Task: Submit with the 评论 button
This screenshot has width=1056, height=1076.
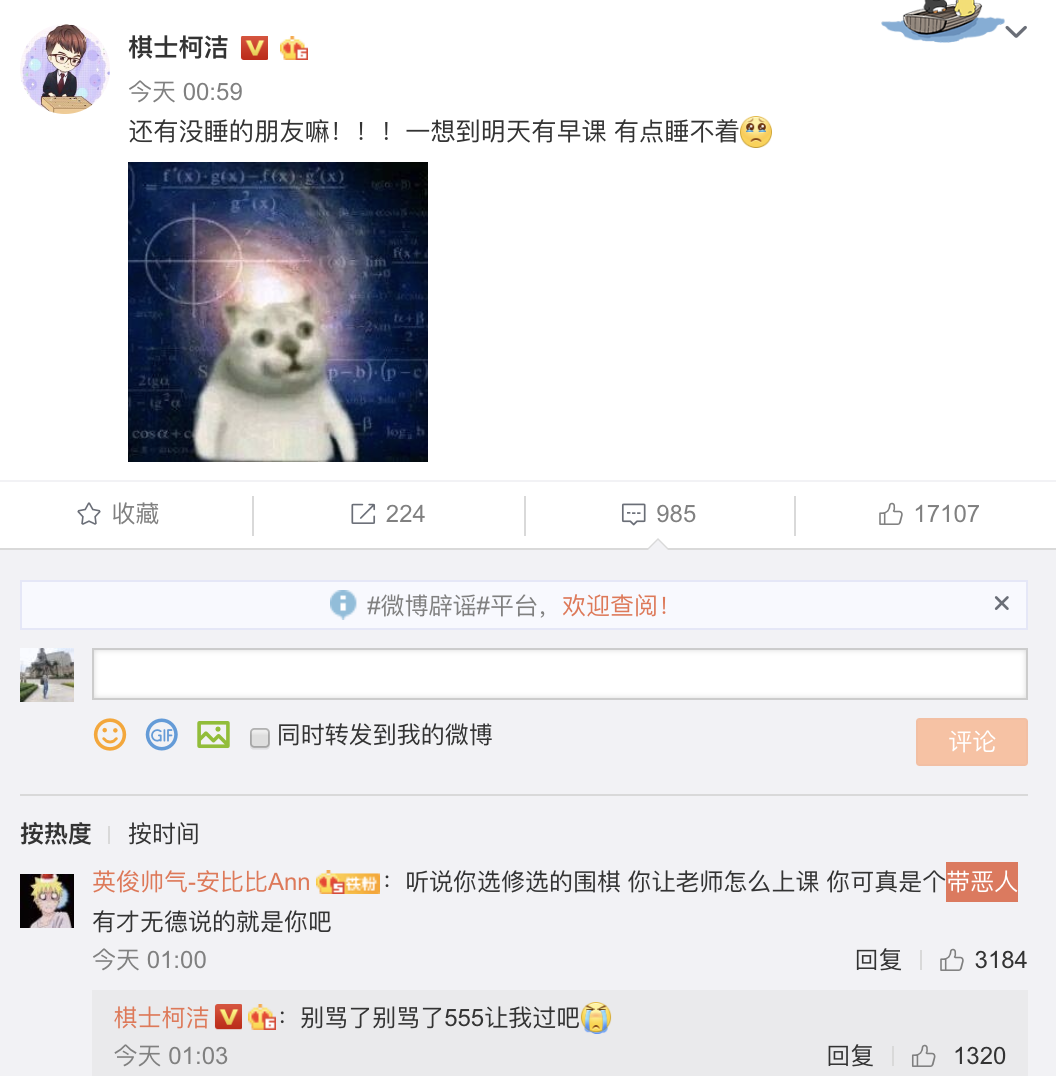Action: (x=971, y=741)
